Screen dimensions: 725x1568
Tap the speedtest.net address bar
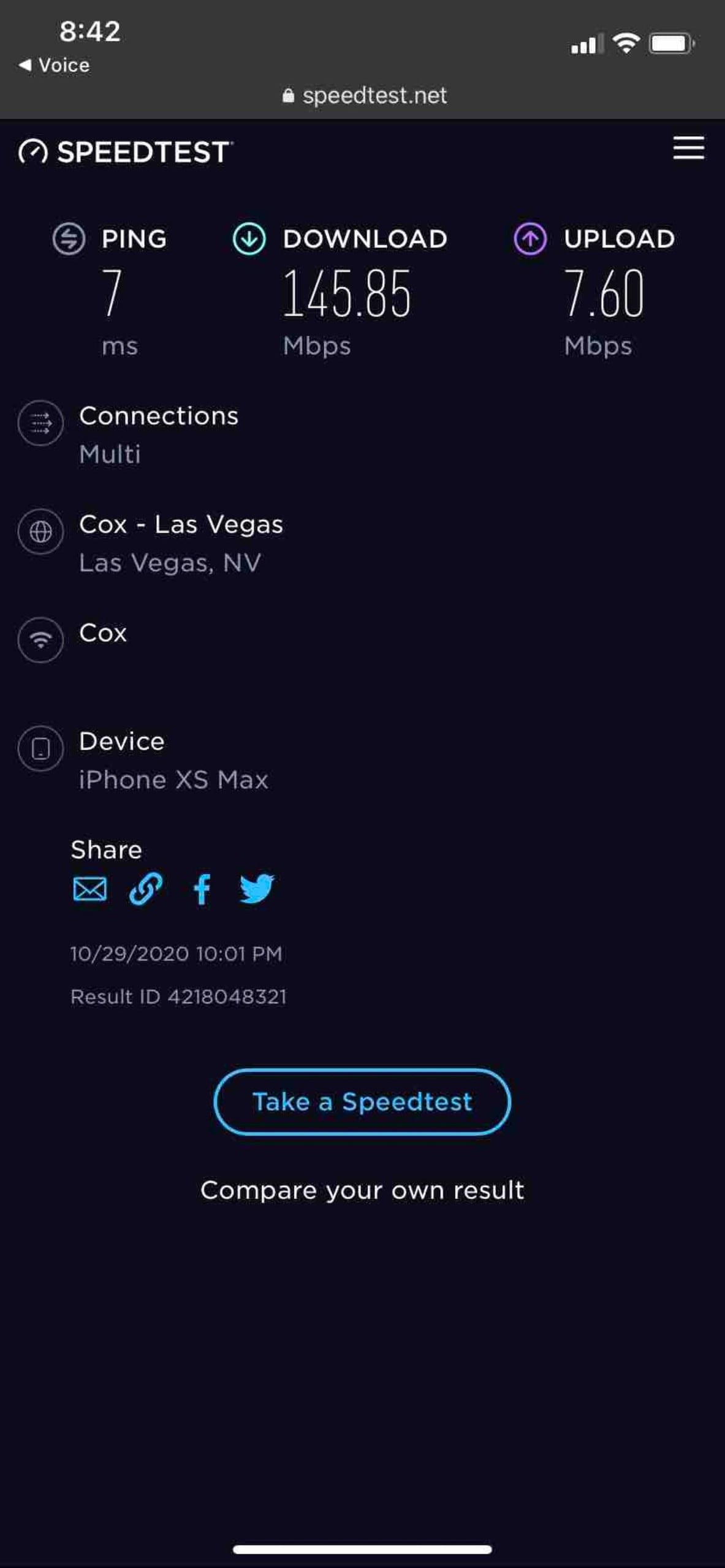click(x=365, y=96)
